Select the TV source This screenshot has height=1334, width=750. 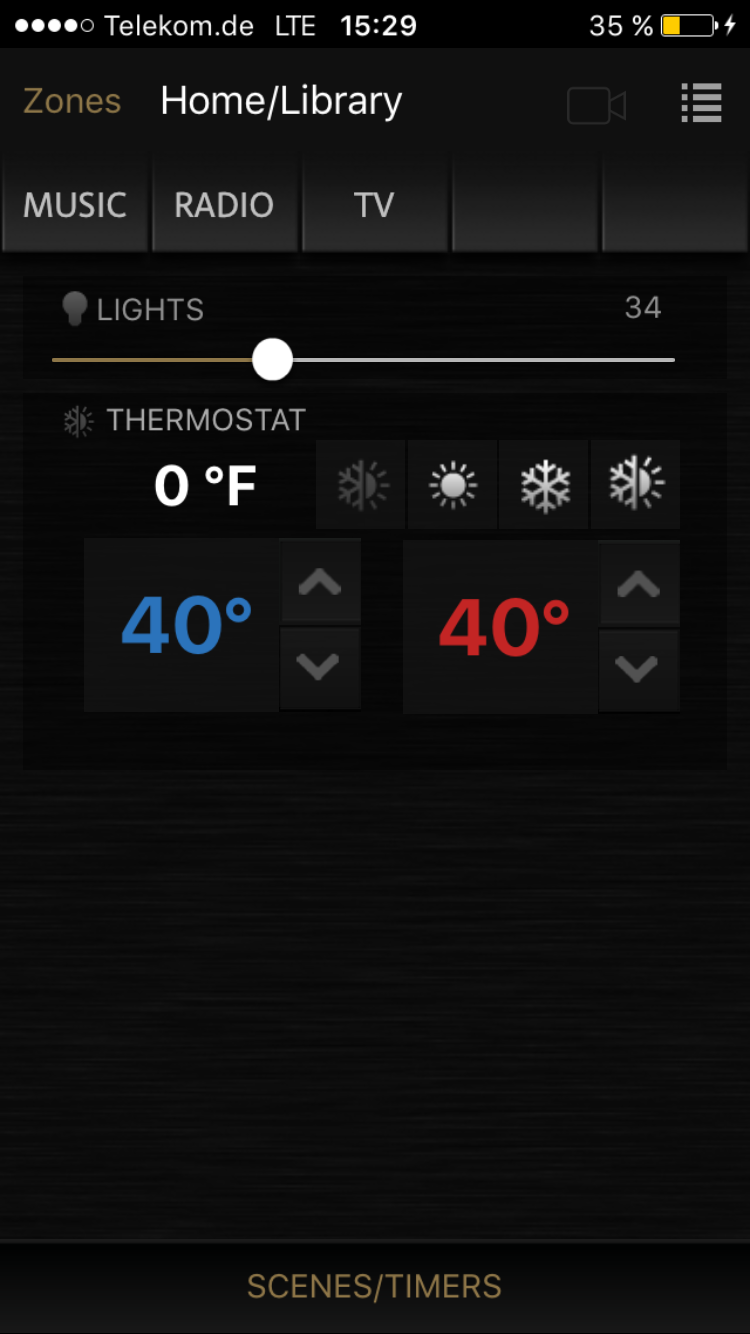(374, 205)
